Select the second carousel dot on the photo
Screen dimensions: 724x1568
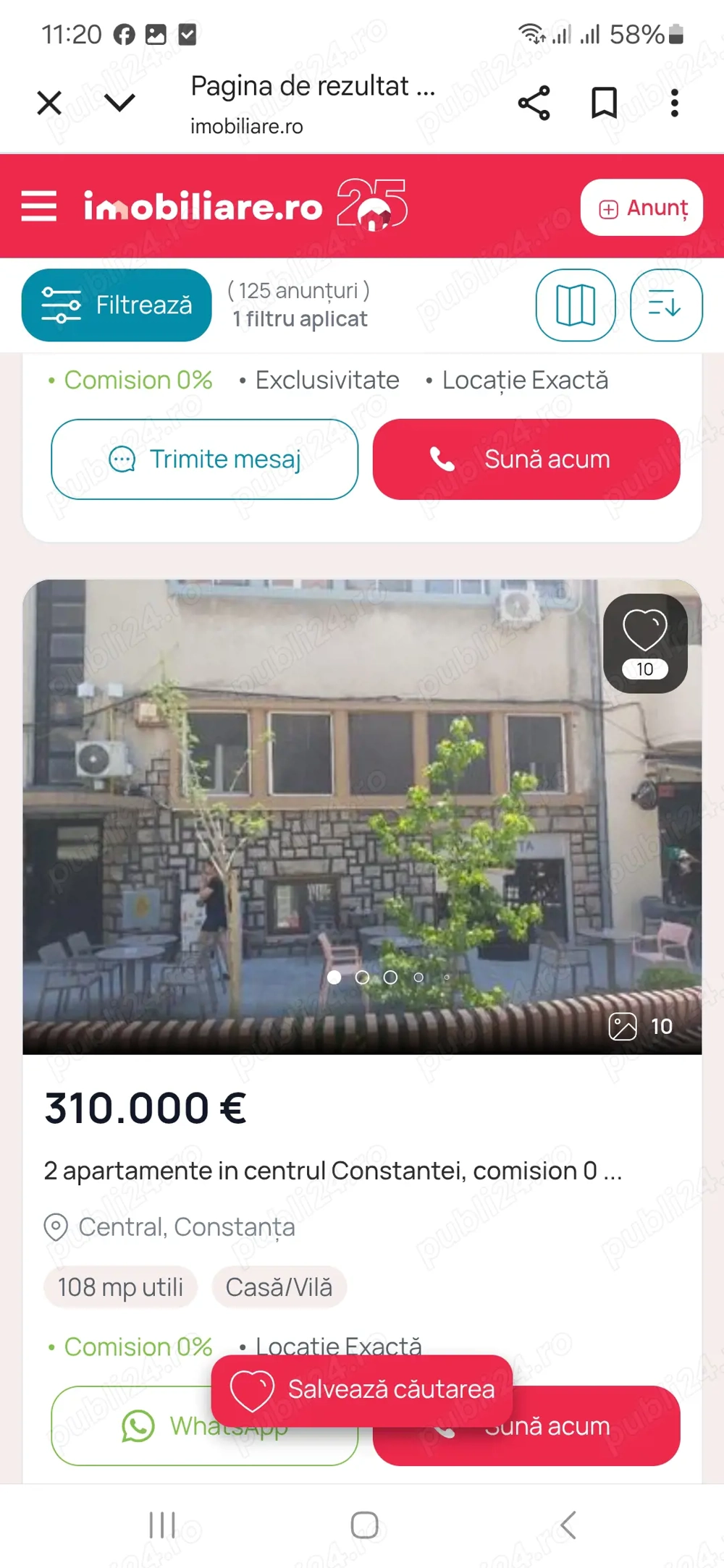point(363,977)
